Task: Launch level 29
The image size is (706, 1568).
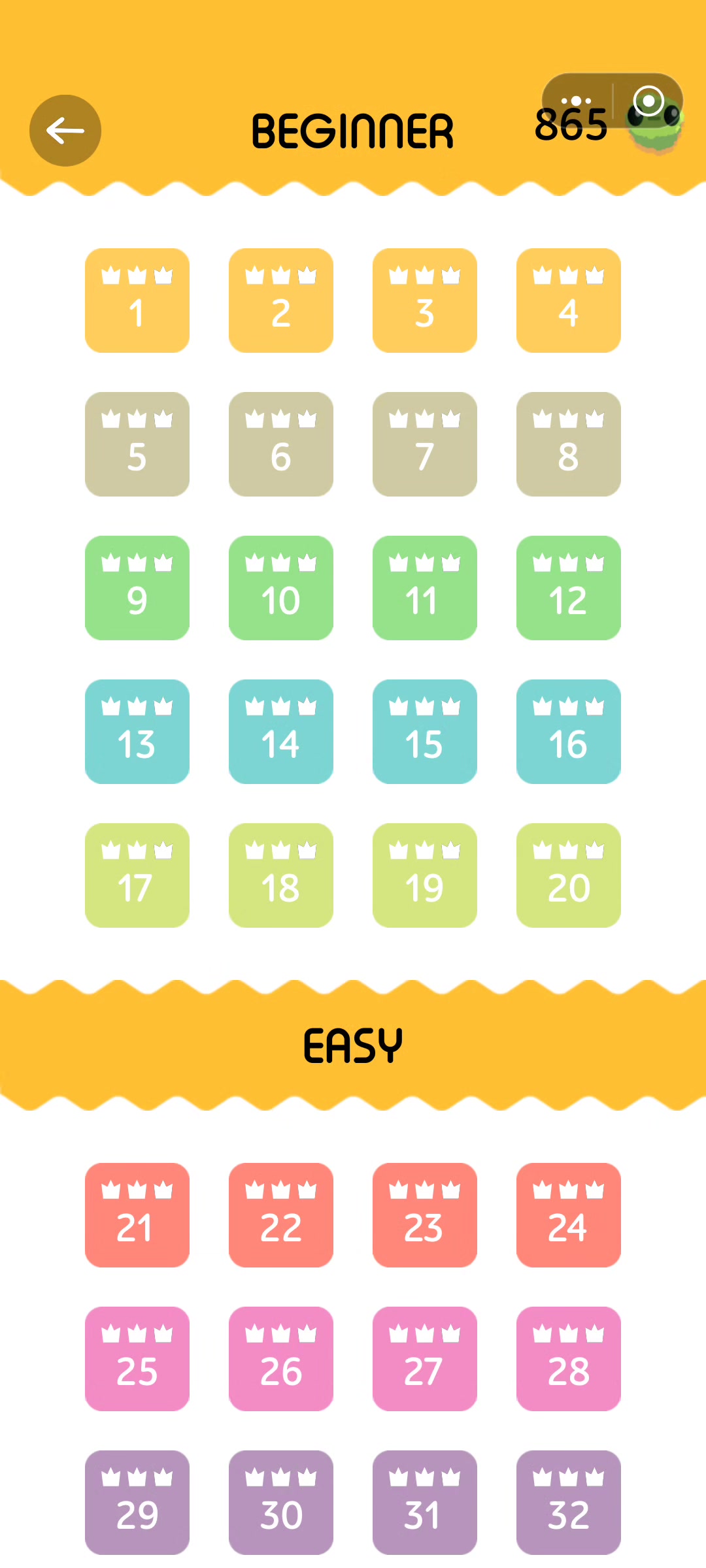Action: [137, 1503]
